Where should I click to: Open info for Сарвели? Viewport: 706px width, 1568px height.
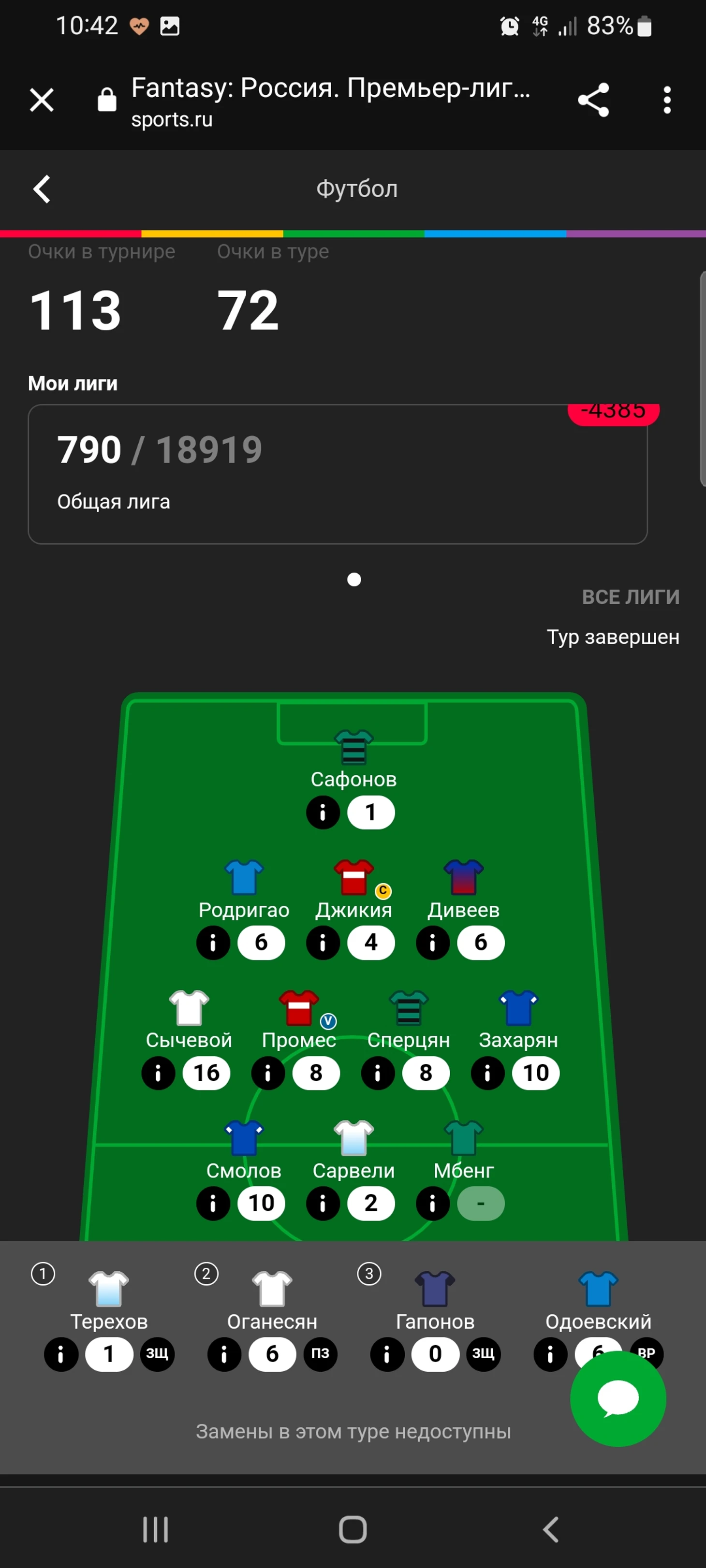(x=323, y=1204)
